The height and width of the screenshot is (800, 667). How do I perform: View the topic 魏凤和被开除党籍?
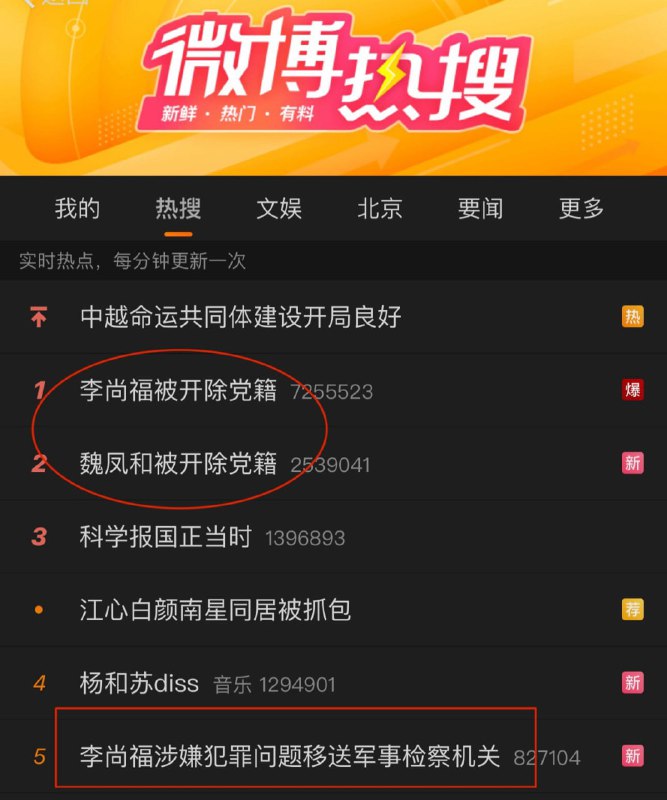(x=178, y=464)
